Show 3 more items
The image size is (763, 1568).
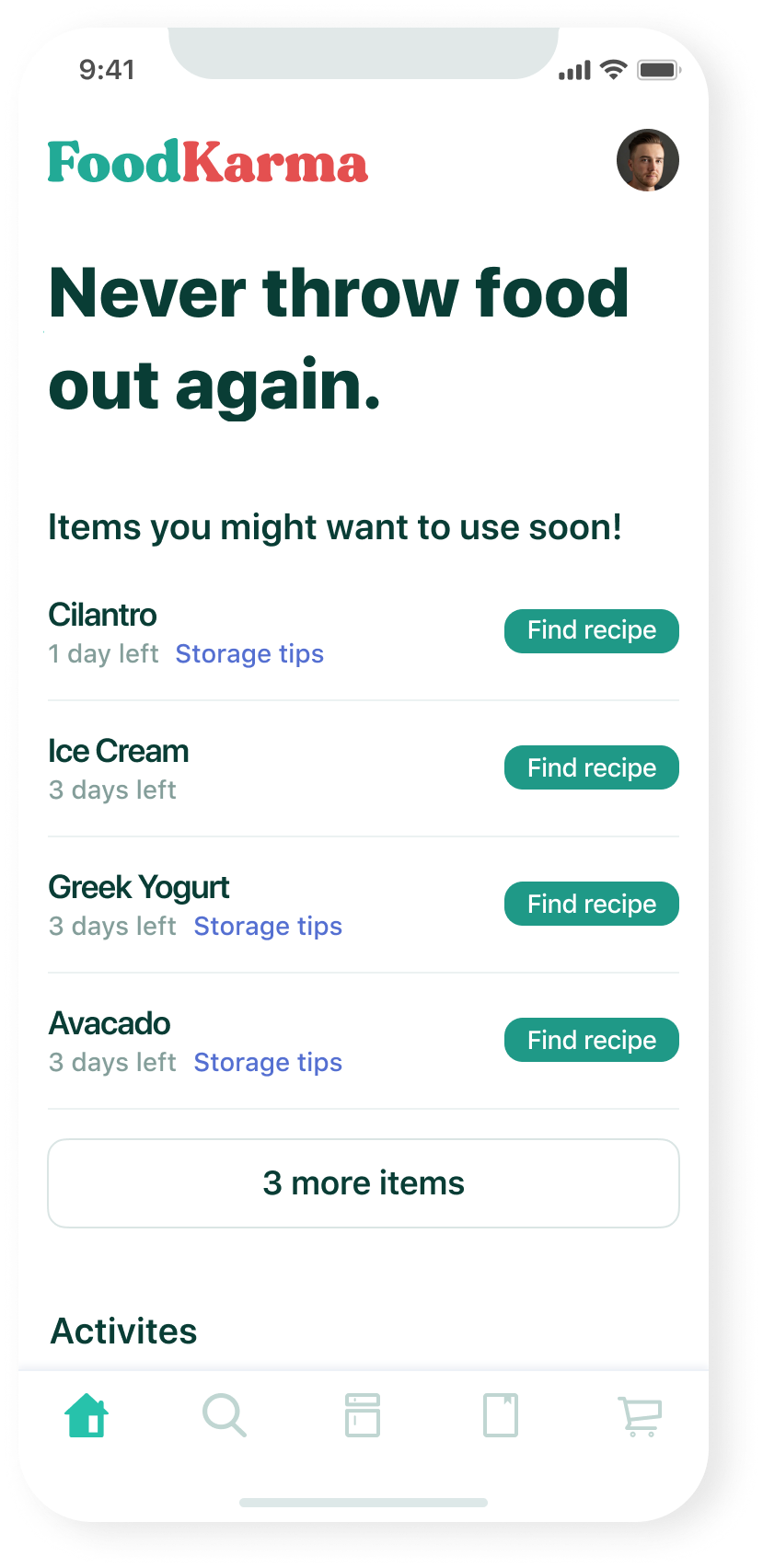coord(364,1183)
